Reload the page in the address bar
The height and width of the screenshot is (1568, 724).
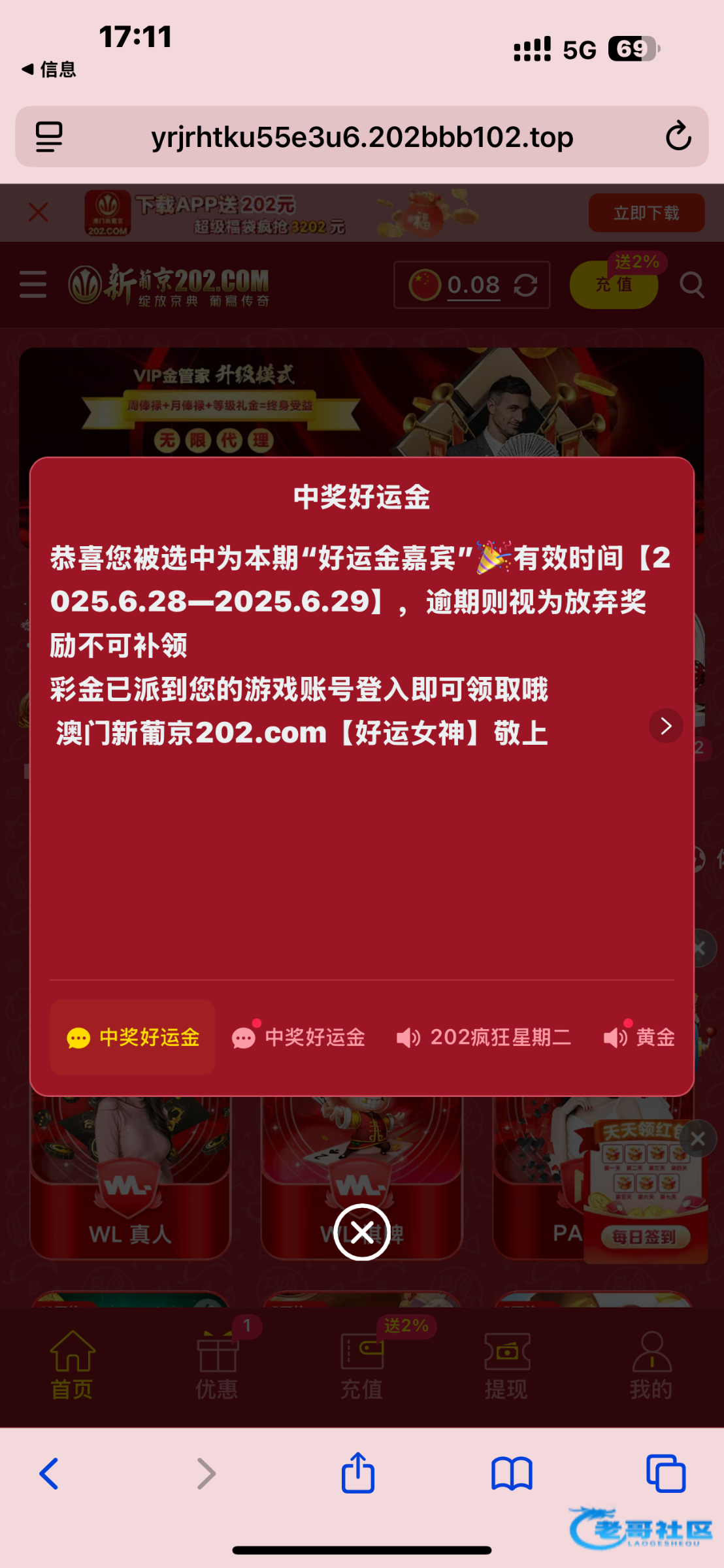pos(678,137)
